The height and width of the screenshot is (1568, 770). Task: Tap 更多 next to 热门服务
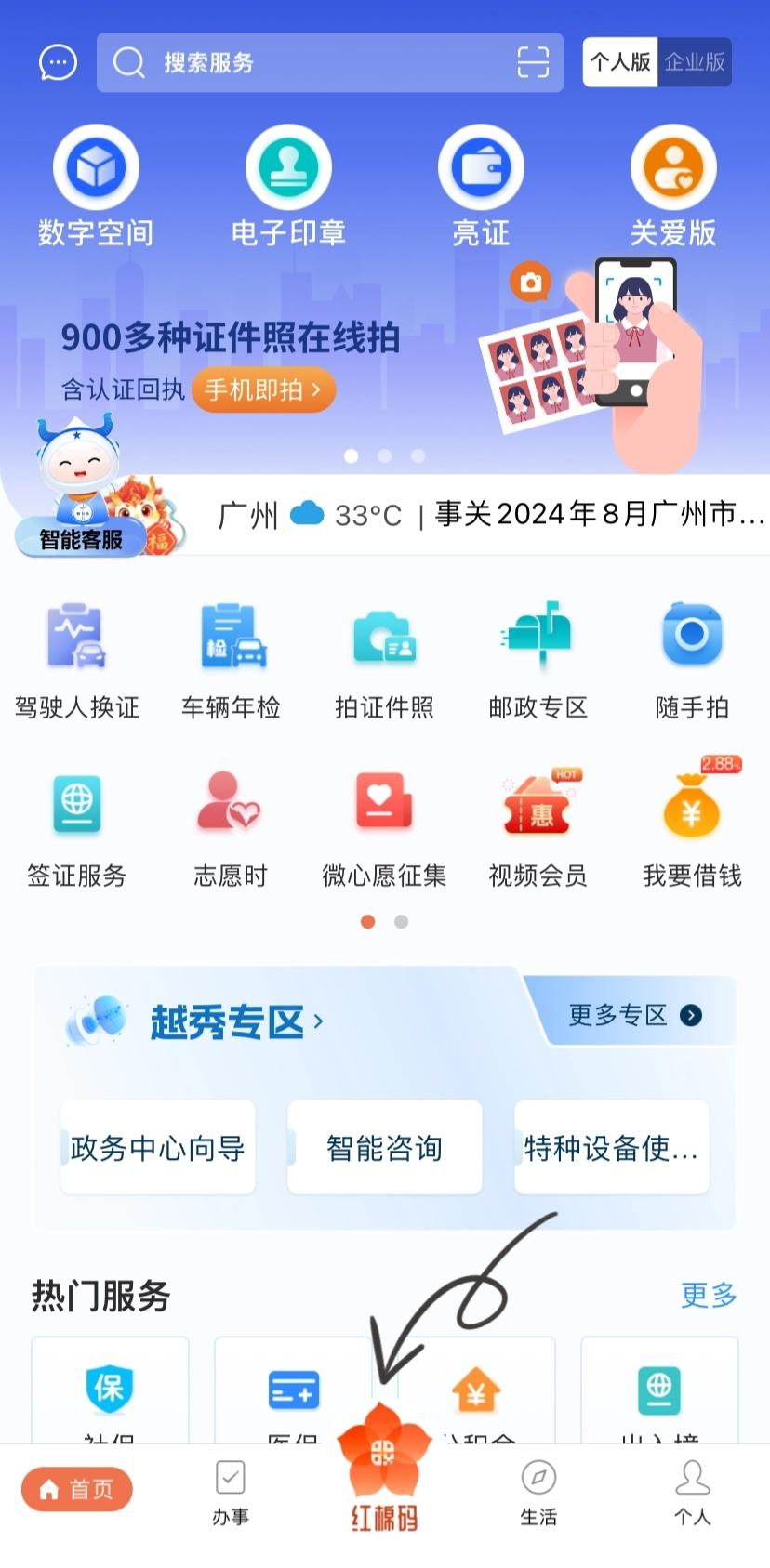(x=709, y=1295)
